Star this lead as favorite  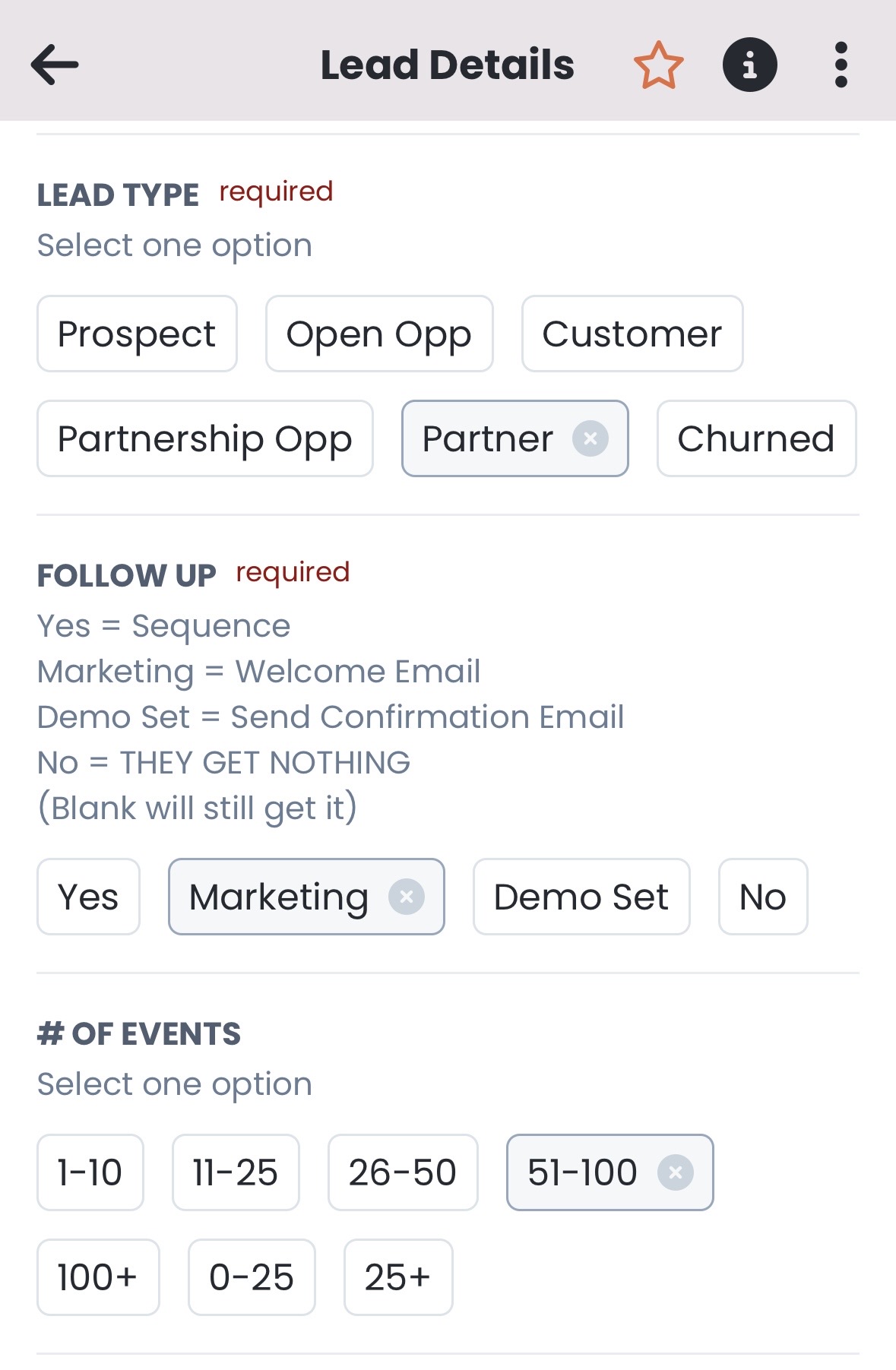pyautogui.click(x=658, y=65)
